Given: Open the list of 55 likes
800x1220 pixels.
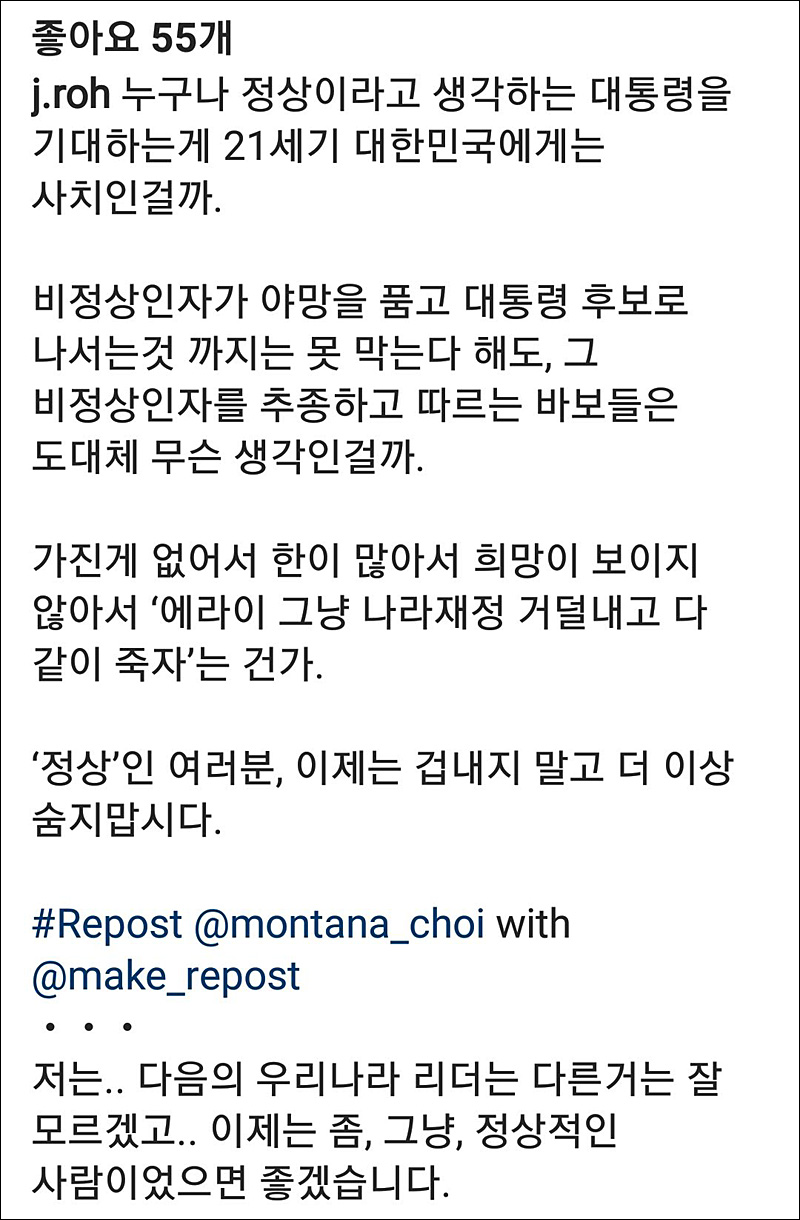Looking at the screenshot, I should point(130,41).
